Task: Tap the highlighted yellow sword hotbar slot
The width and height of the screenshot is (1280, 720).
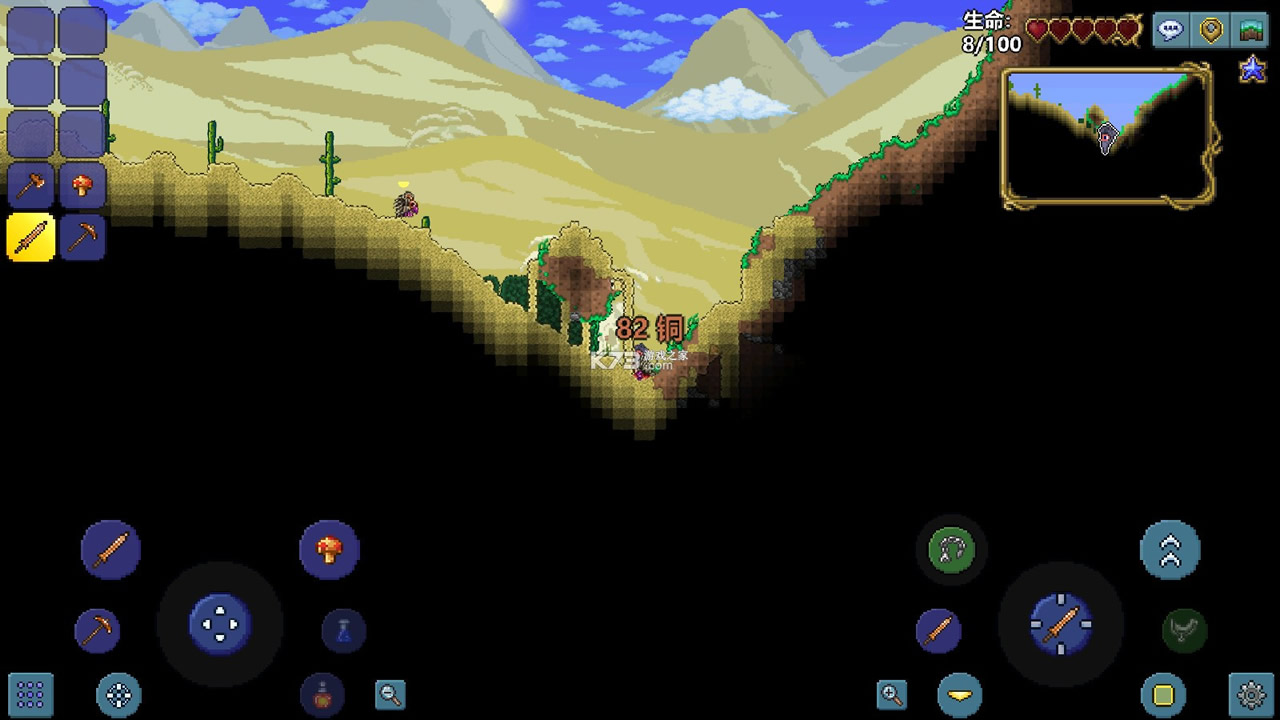Action: [x=31, y=237]
